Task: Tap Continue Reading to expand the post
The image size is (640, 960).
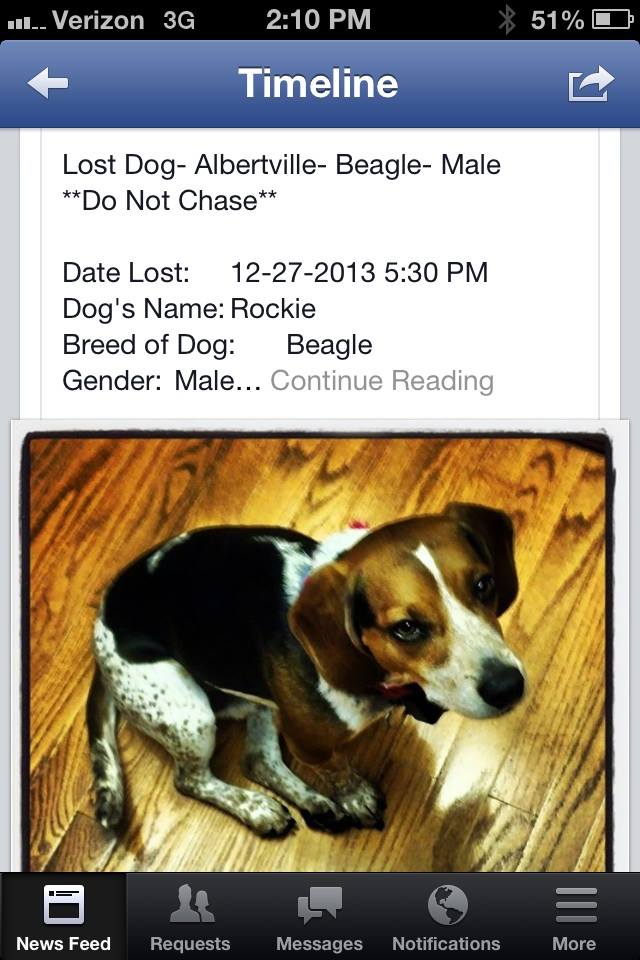Action: click(382, 381)
